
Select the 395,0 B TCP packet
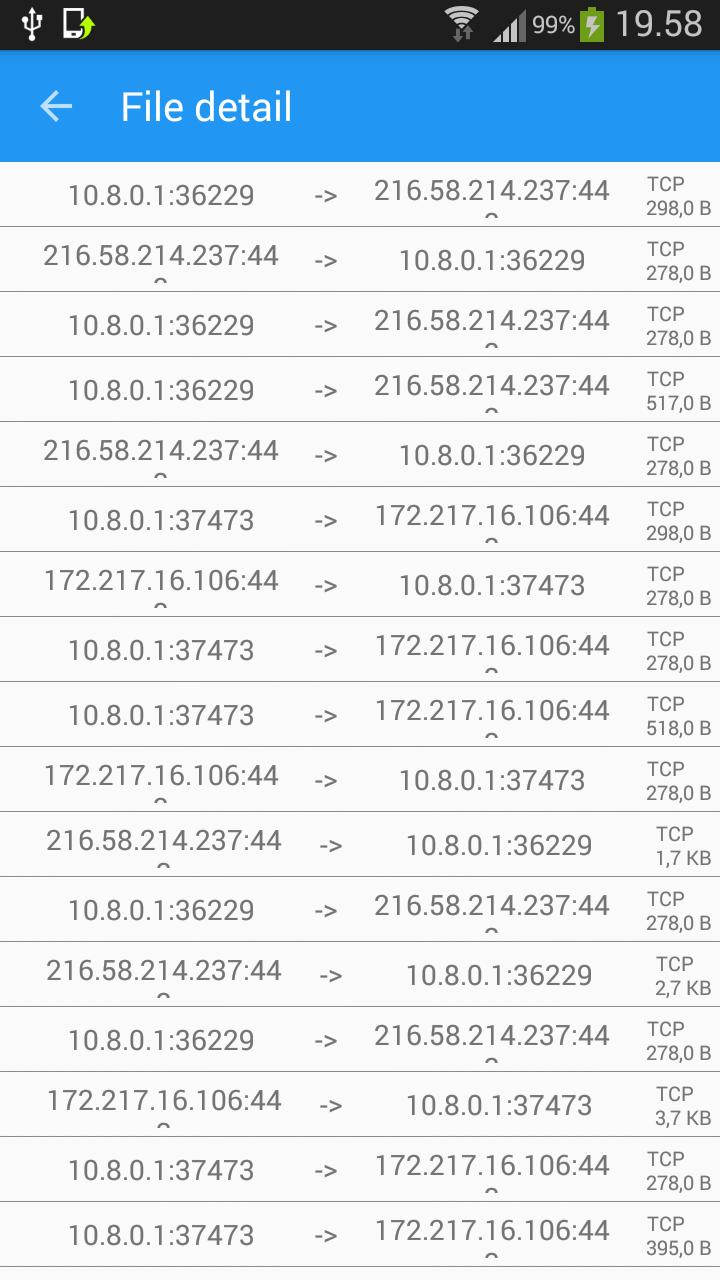[360, 1235]
